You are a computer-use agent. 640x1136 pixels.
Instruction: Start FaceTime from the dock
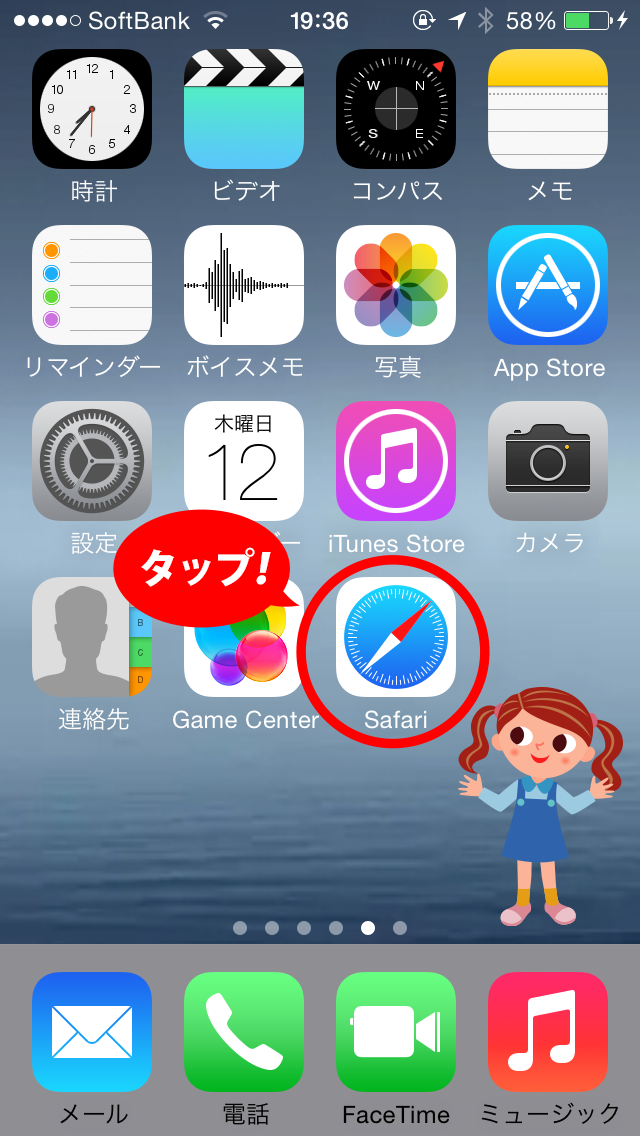point(396,1032)
